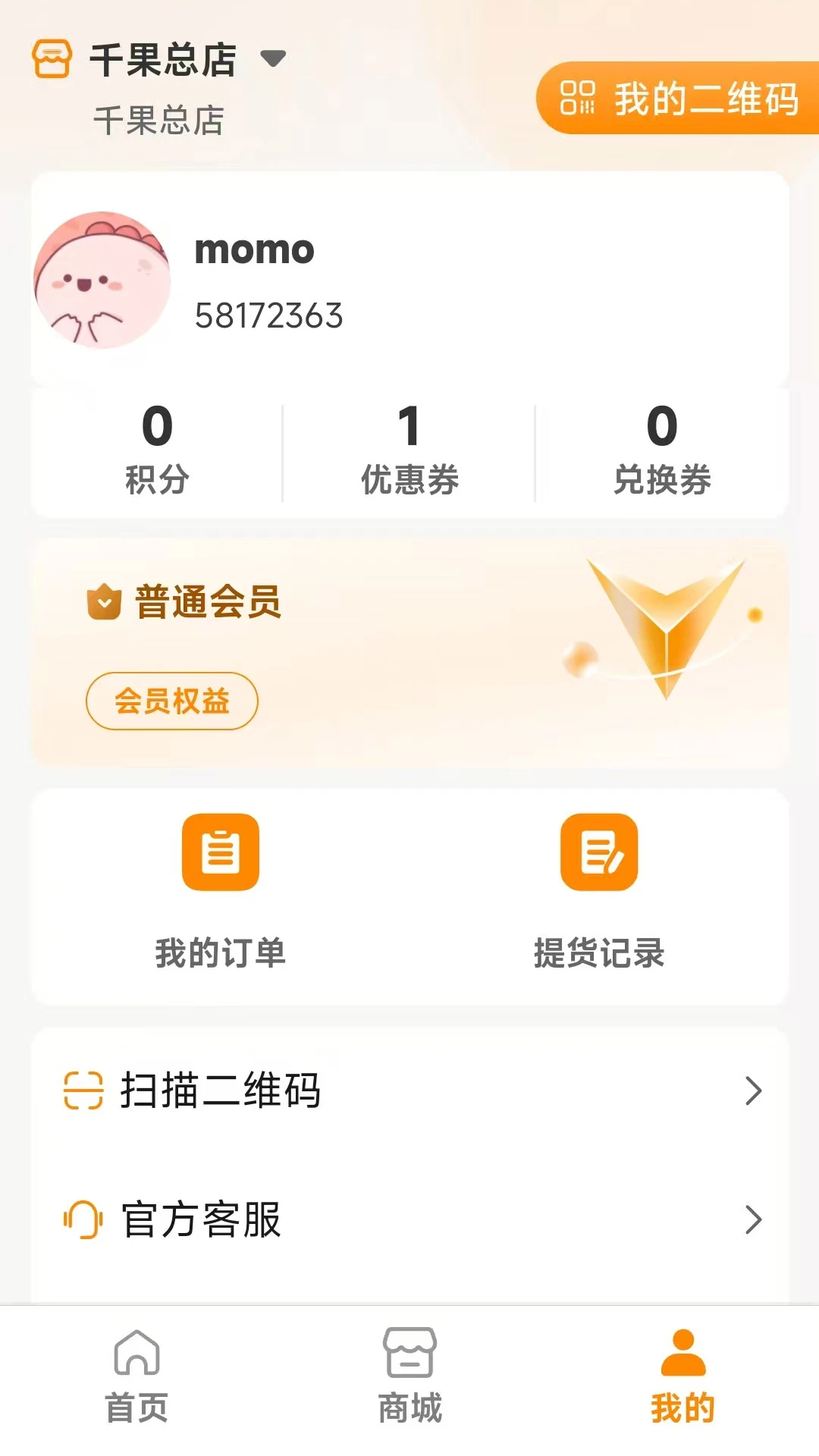Open momo's profile avatar thumbnail
This screenshot has width=819, height=1456.
click(104, 281)
